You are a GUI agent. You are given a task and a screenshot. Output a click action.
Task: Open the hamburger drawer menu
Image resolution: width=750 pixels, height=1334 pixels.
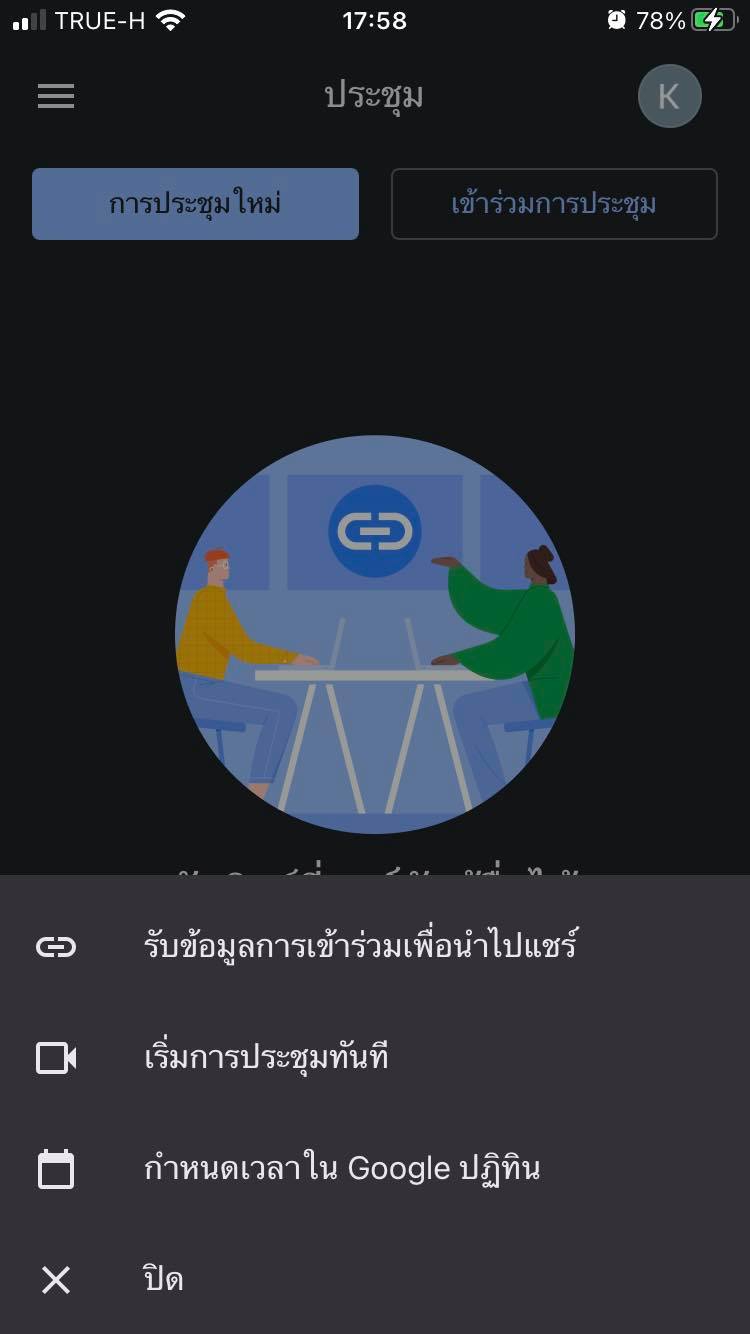click(x=56, y=96)
